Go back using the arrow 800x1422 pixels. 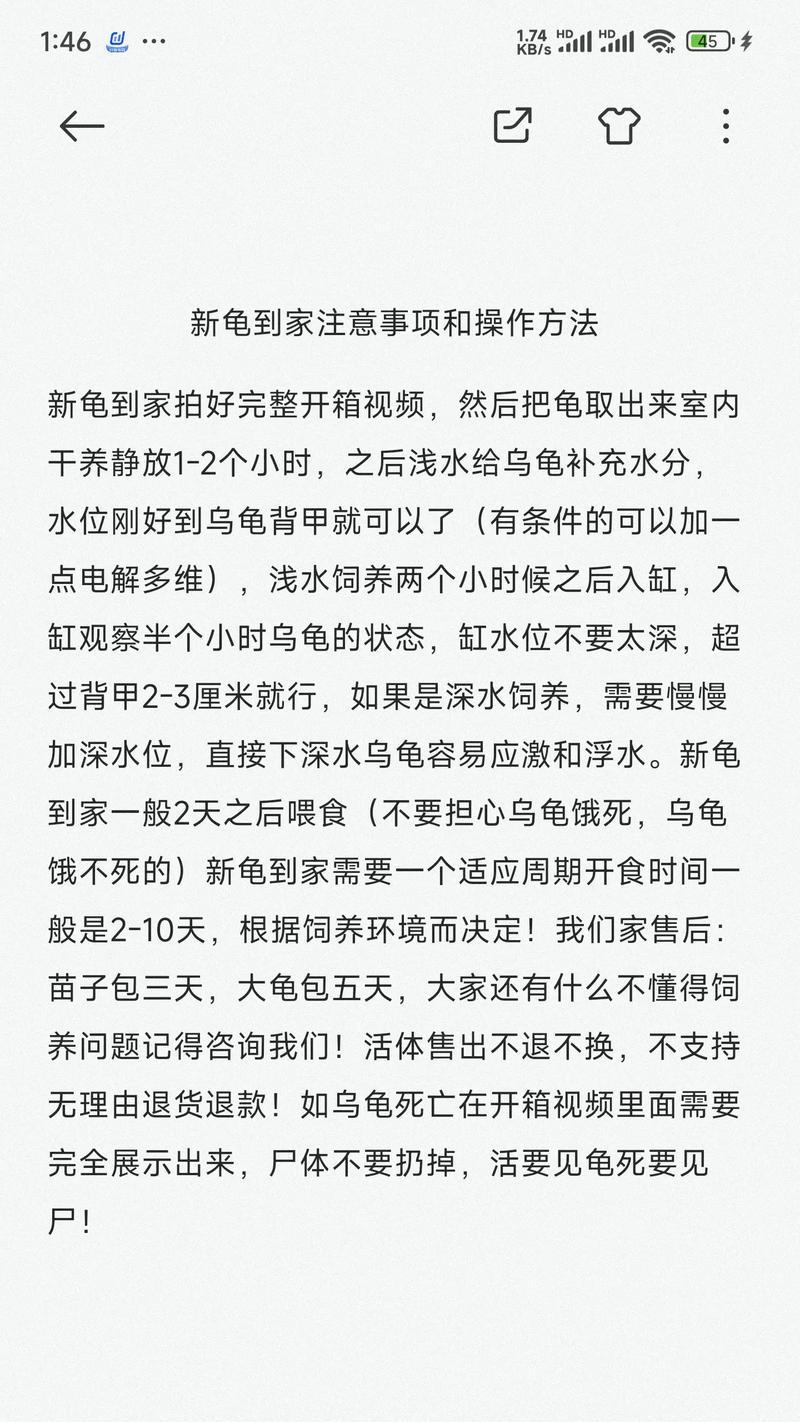[x=82, y=126]
